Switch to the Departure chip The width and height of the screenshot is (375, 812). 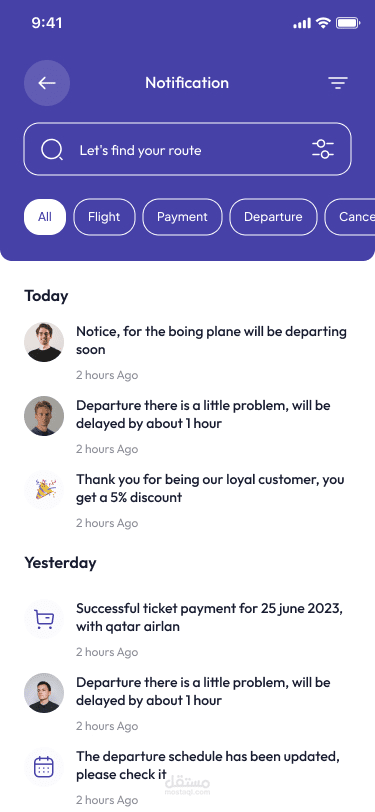273,217
